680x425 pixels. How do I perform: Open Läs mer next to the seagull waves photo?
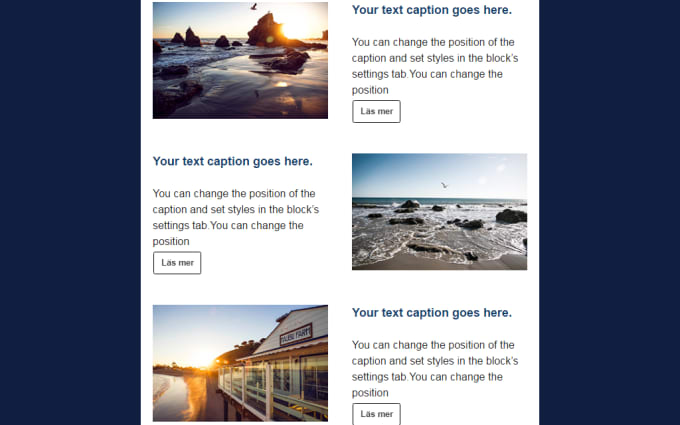[177, 263]
